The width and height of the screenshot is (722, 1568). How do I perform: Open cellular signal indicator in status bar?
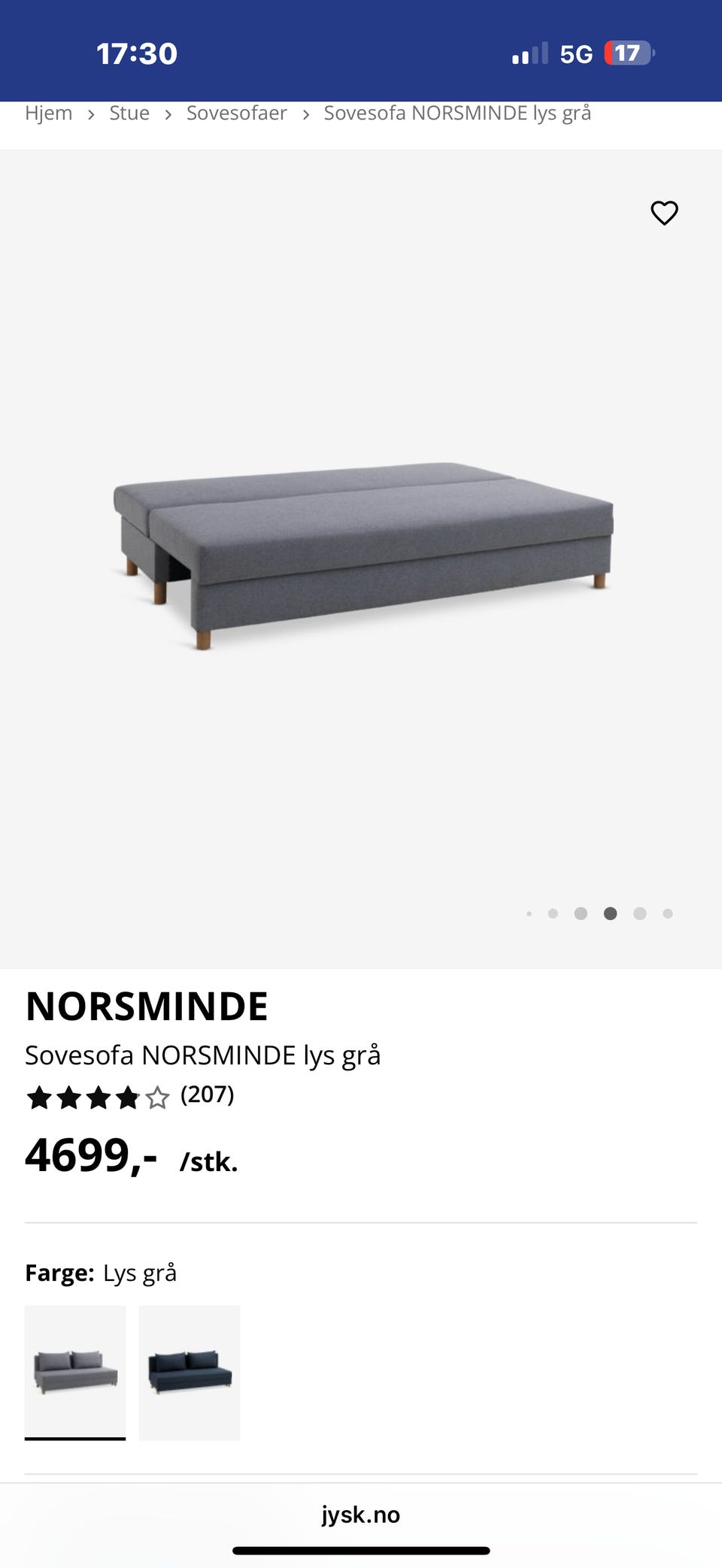click(529, 53)
